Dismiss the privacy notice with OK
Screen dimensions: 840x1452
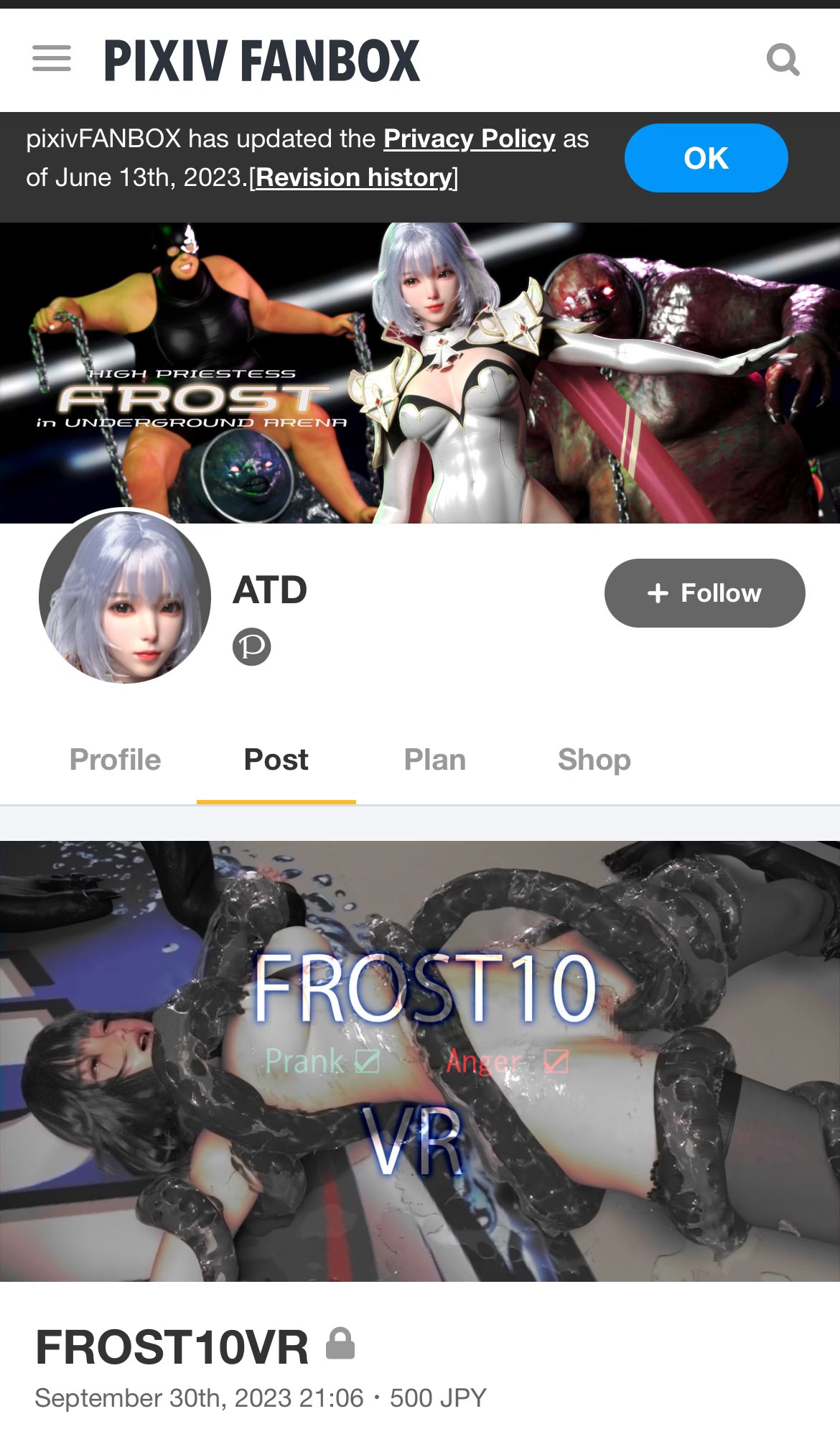(x=706, y=158)
